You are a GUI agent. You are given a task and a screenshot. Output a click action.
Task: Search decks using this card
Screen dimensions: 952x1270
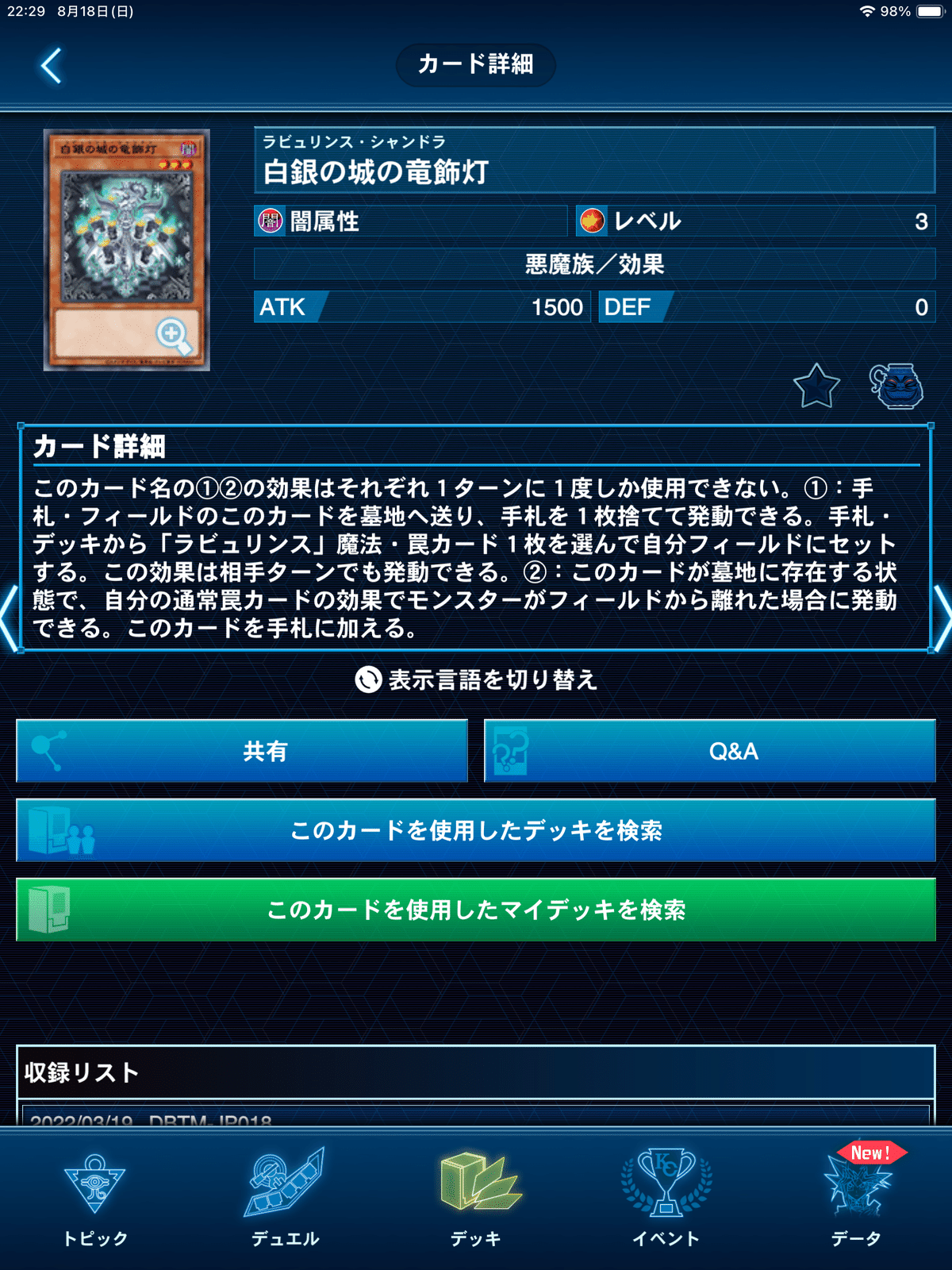pyautogui.click(x=476, y=830)
